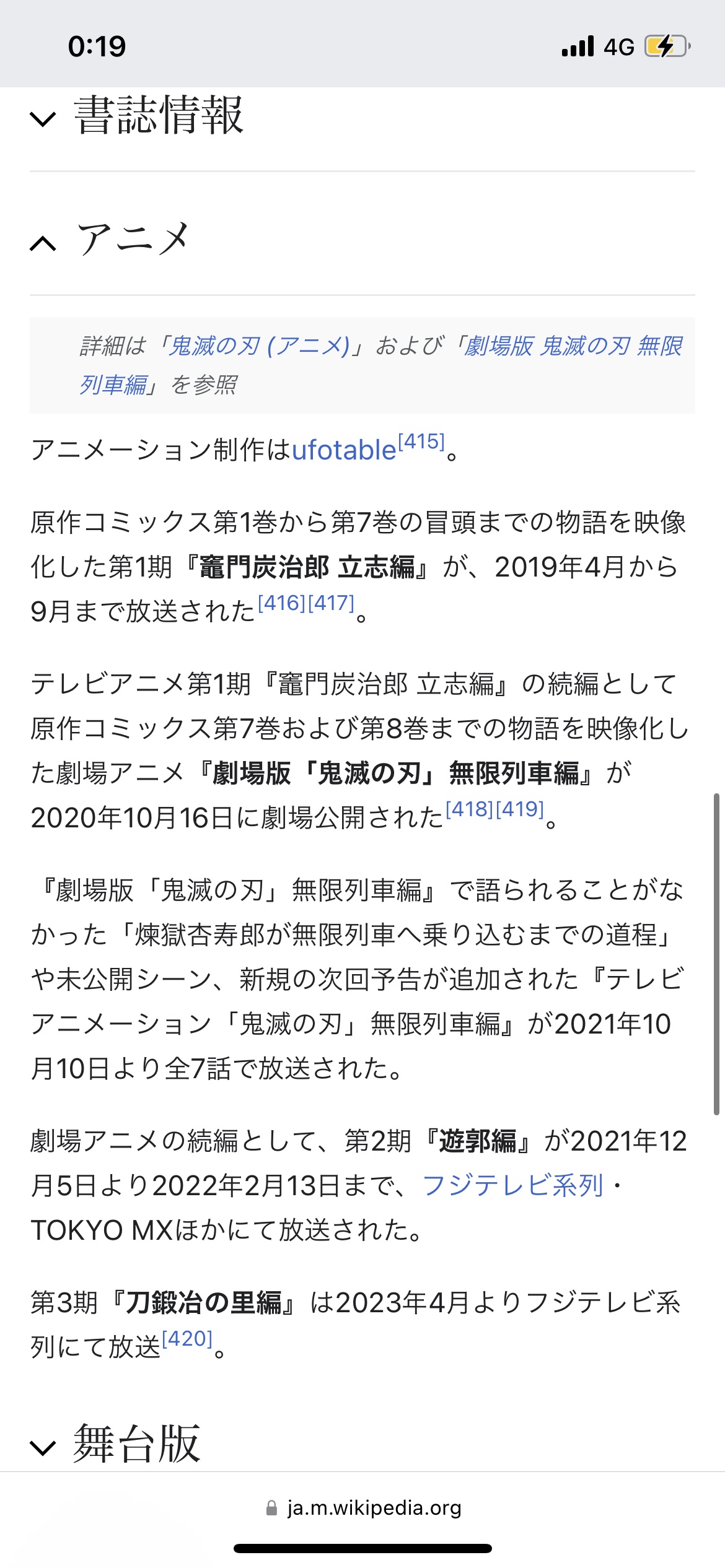This screenshot has width=725, height=1568.
Task: View citation 417
Action: pyautogui.click(x=331, y=603)
